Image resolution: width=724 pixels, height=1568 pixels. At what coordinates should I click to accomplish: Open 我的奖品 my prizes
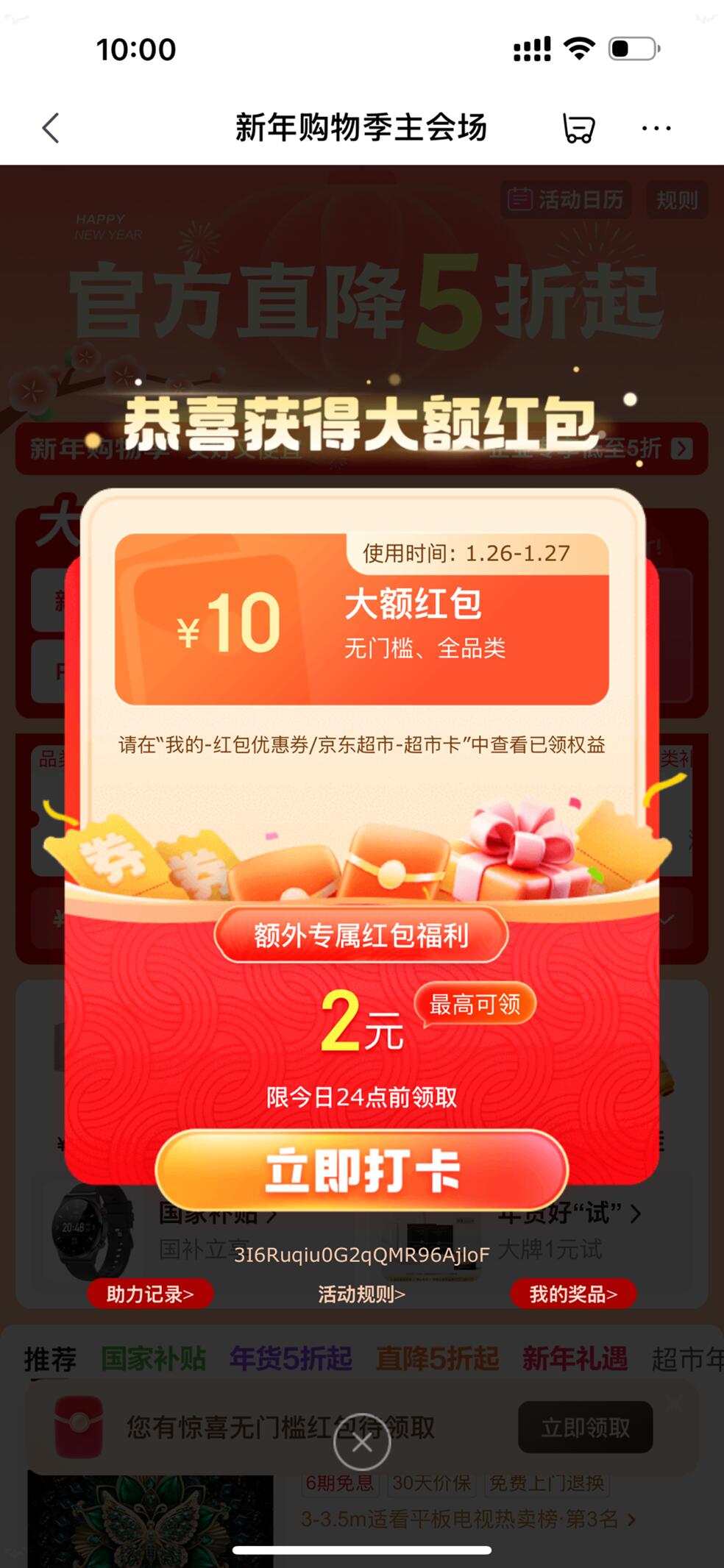573,1294
